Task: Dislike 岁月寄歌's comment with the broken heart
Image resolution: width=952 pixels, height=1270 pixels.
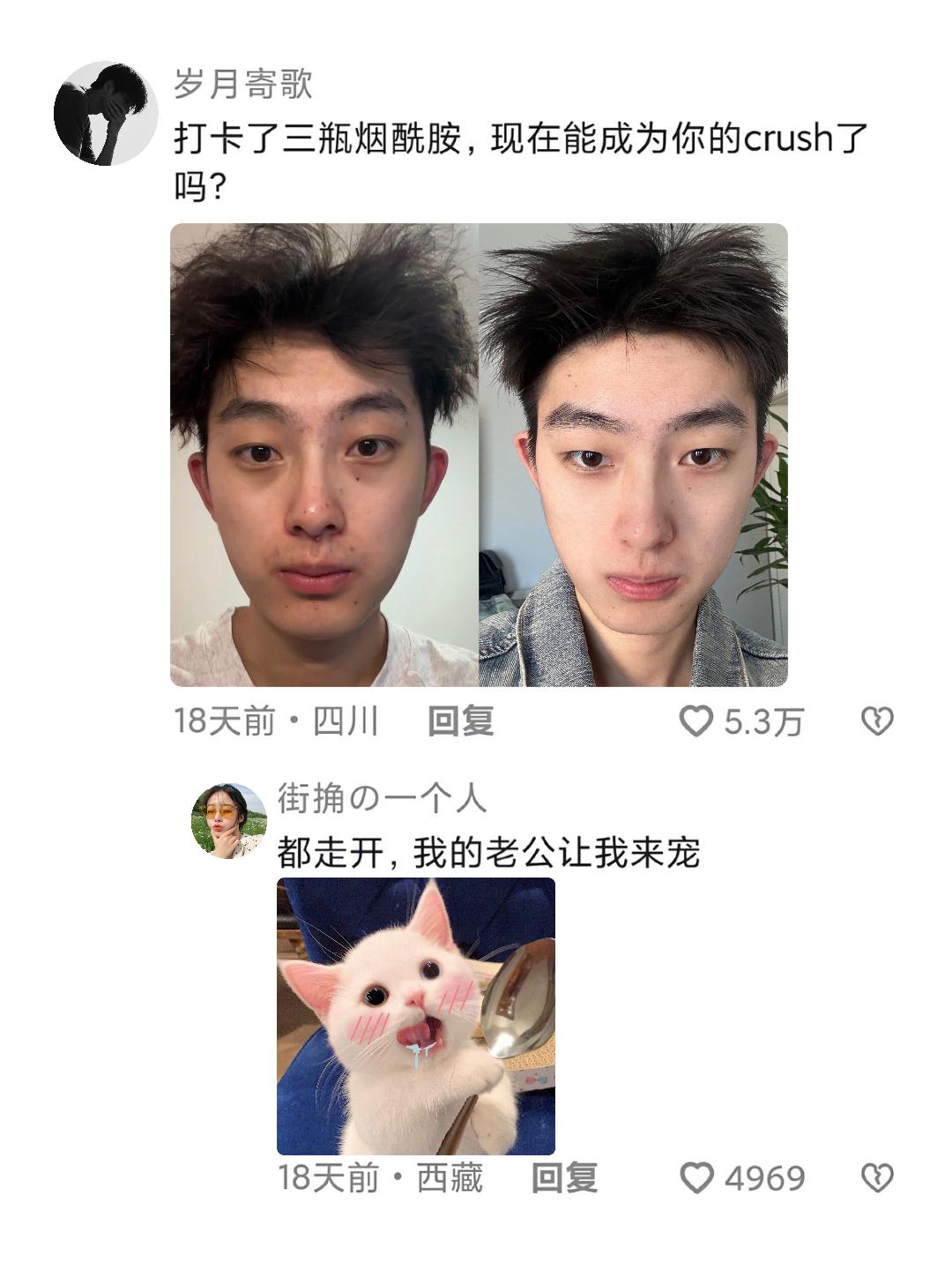Action: (877, 721)
